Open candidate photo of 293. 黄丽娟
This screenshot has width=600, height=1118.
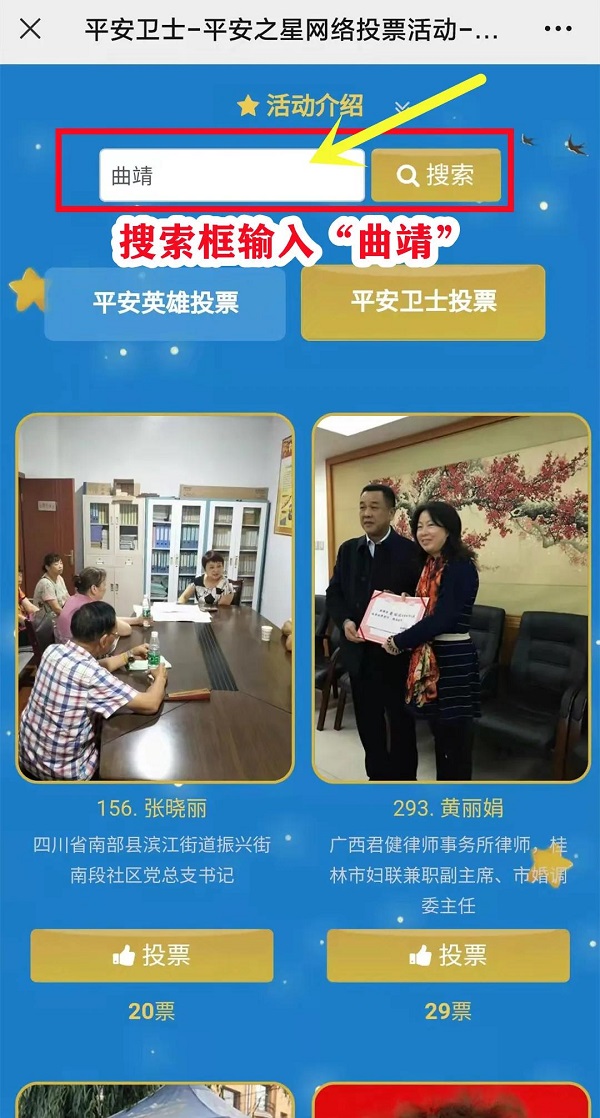coord(451,598)
